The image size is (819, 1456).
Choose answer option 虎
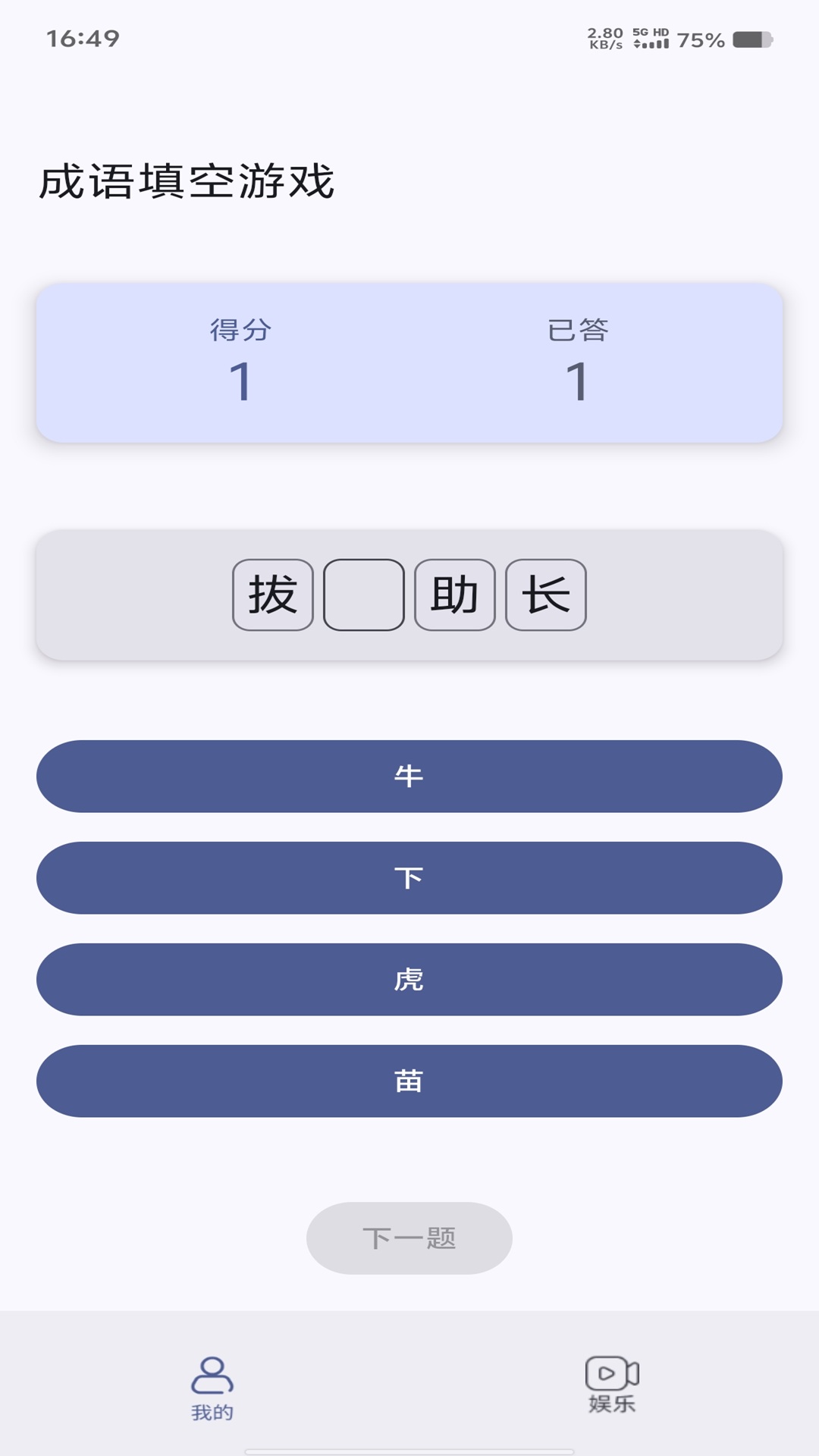pyautogui.click(x=409, y=979)
